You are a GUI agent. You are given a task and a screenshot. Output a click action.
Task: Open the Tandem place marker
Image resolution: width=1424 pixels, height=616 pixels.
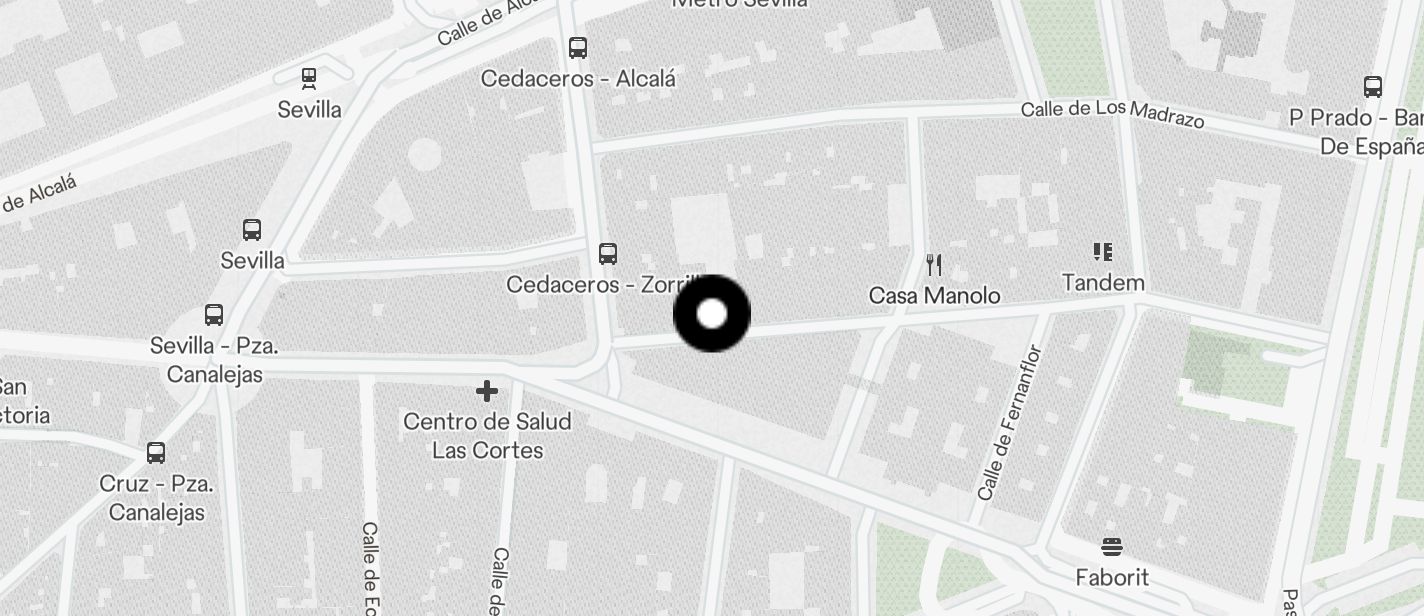1103,252
